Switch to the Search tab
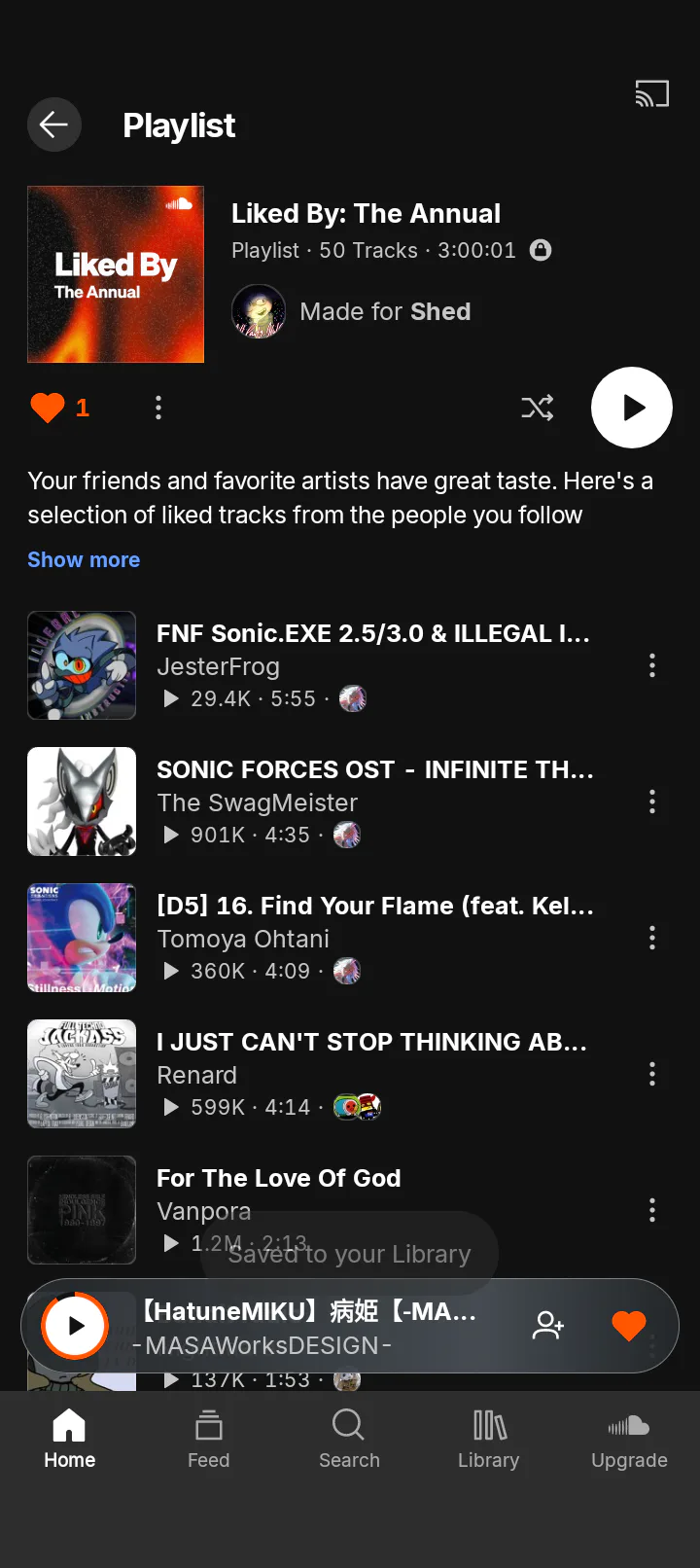Image resolution: width=700 pixels, height=1568 pixels. tap(349, 1440)
